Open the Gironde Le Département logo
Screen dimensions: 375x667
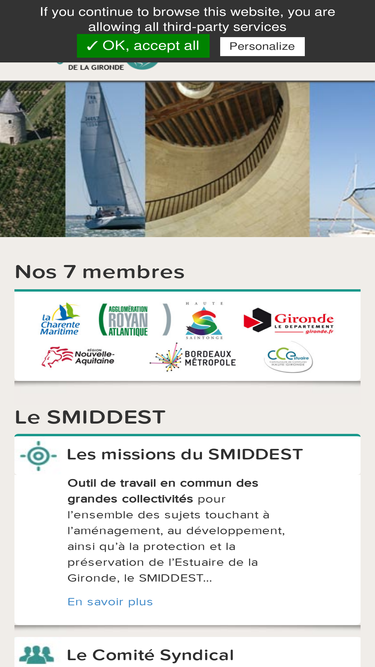click(x=289, y=321)
